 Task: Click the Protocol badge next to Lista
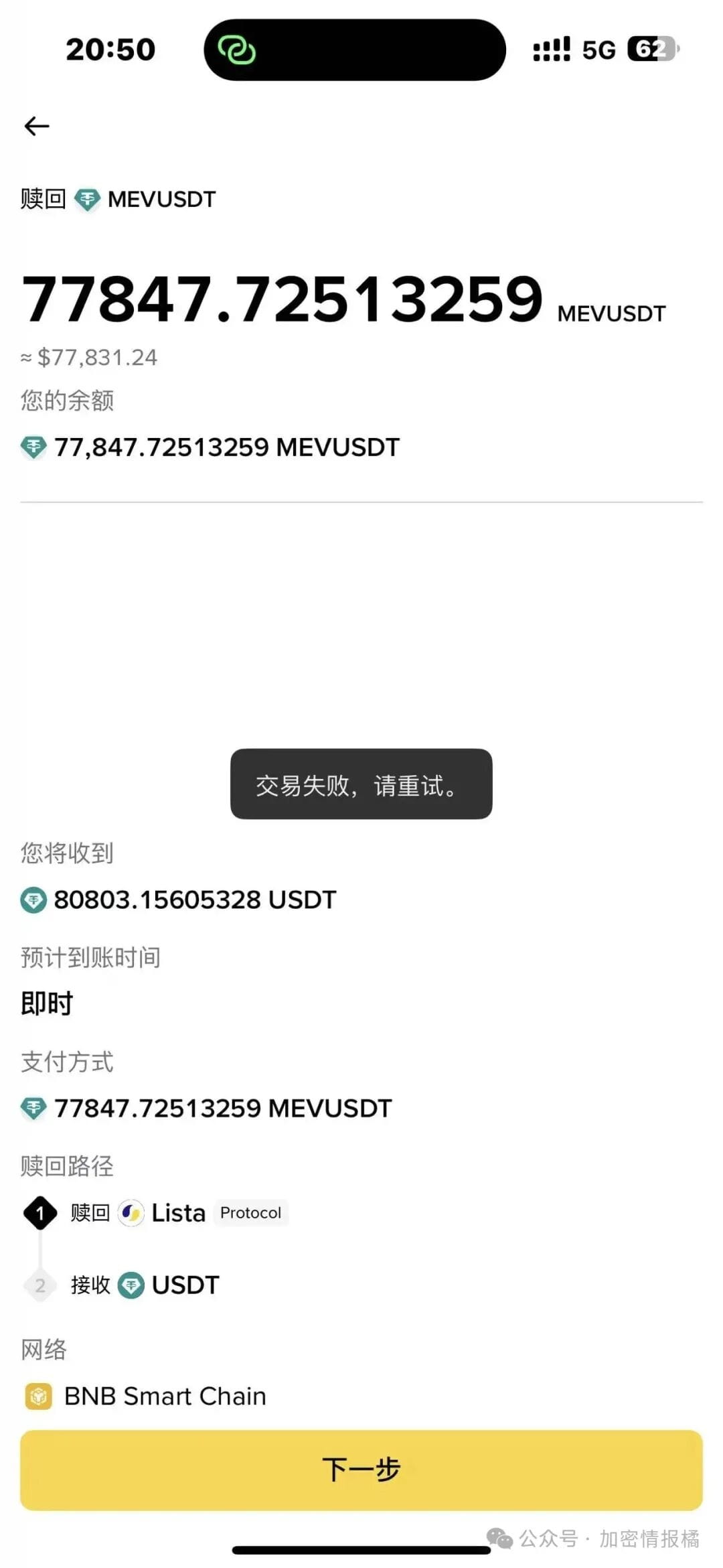(x=251, y=1212)
